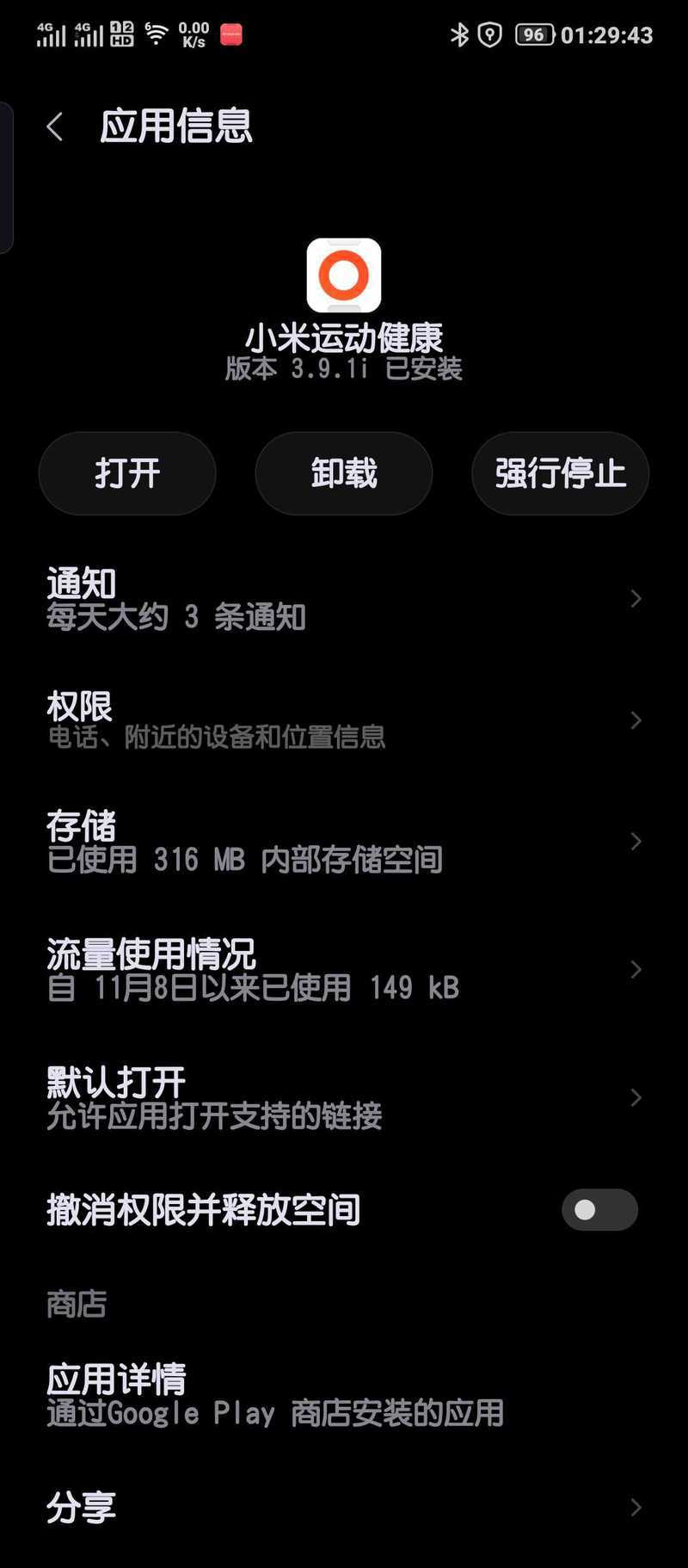Viewport: 688px width, 1568px height.
Task: Open 流量使用情况 data usage
Action: 344,970
